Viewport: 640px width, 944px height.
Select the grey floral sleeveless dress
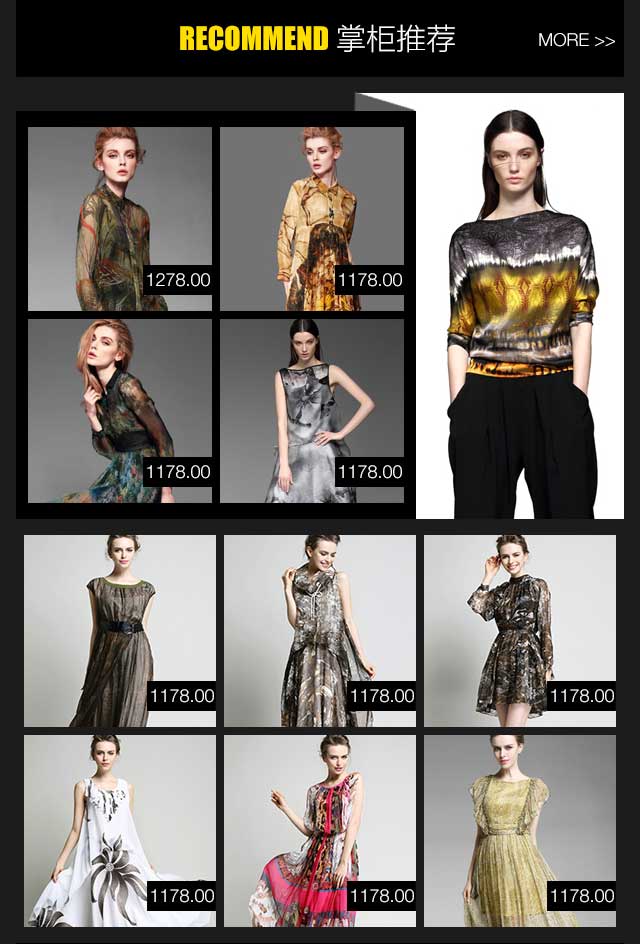pyautogui.click(x=312, y=410)
